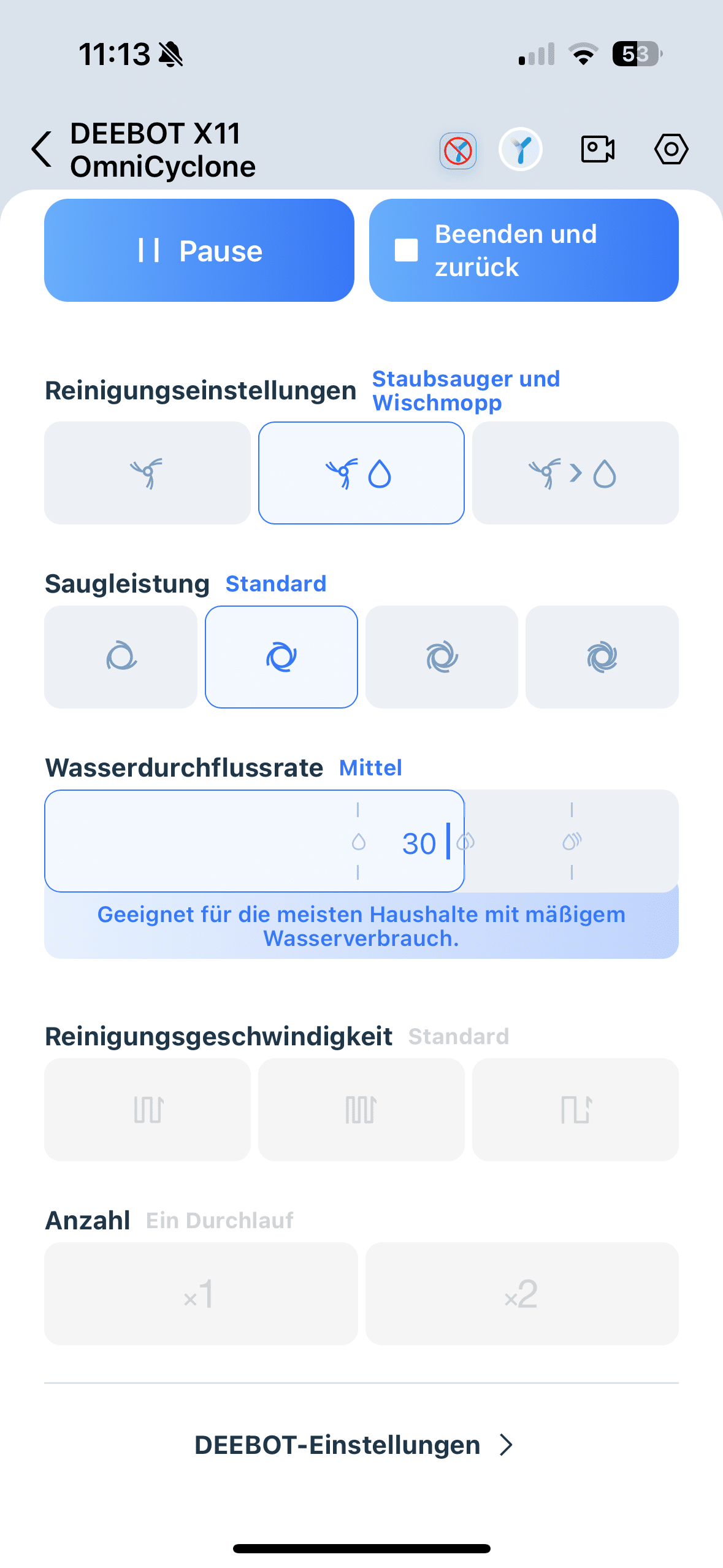This screenshot has width=723, height=1568.
Task: Tap the crossed-out red fan icon
Action: tap(457, 150)
